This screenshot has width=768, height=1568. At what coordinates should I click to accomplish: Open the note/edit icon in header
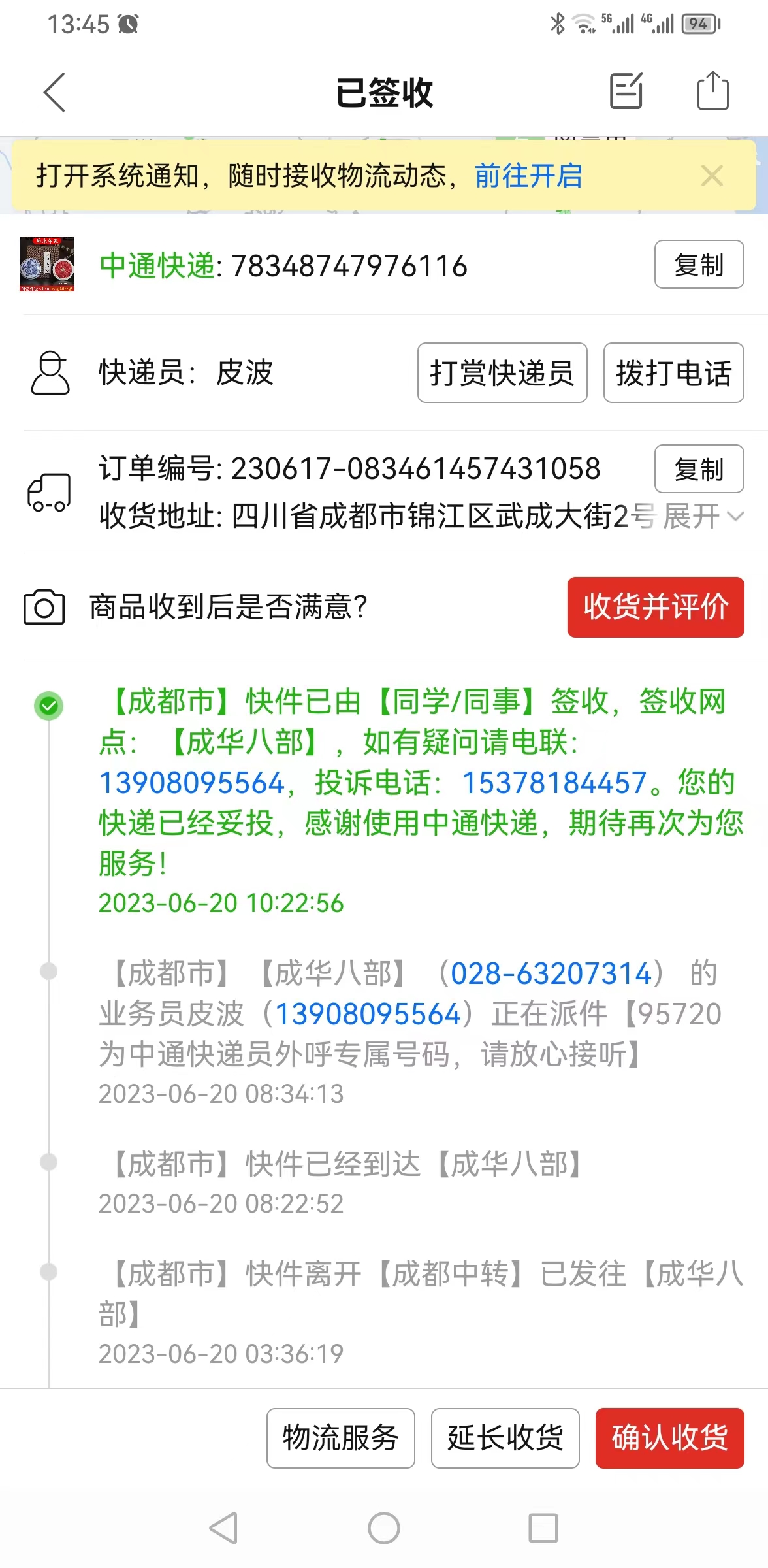[626, 91]
